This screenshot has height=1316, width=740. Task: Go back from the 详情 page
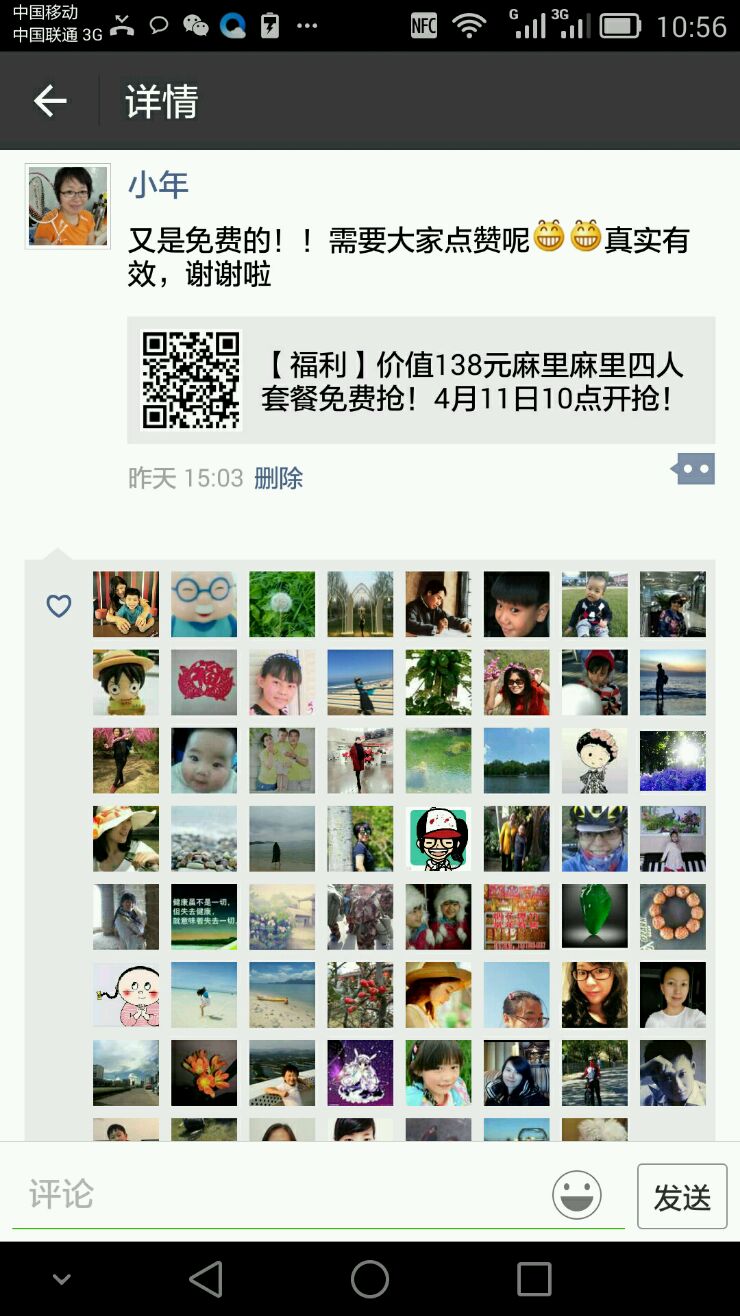pos(50,101)
